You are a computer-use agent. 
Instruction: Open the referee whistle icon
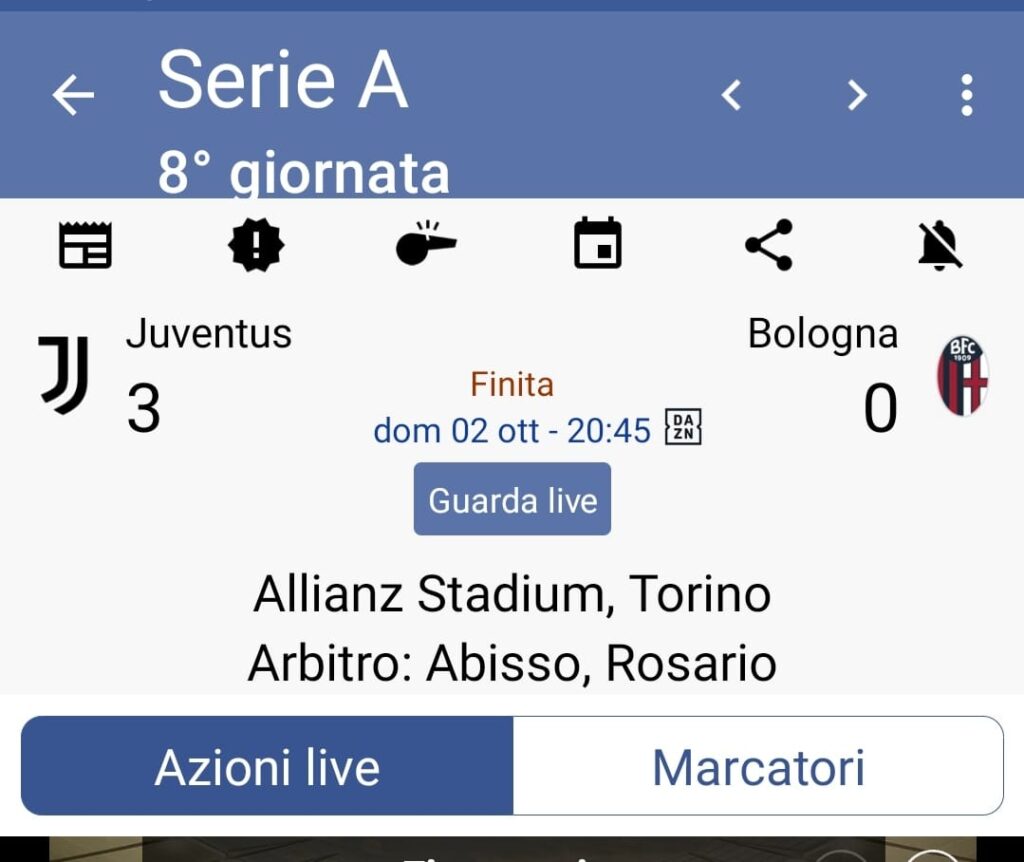pyautogui.click(x=426, y=245)
